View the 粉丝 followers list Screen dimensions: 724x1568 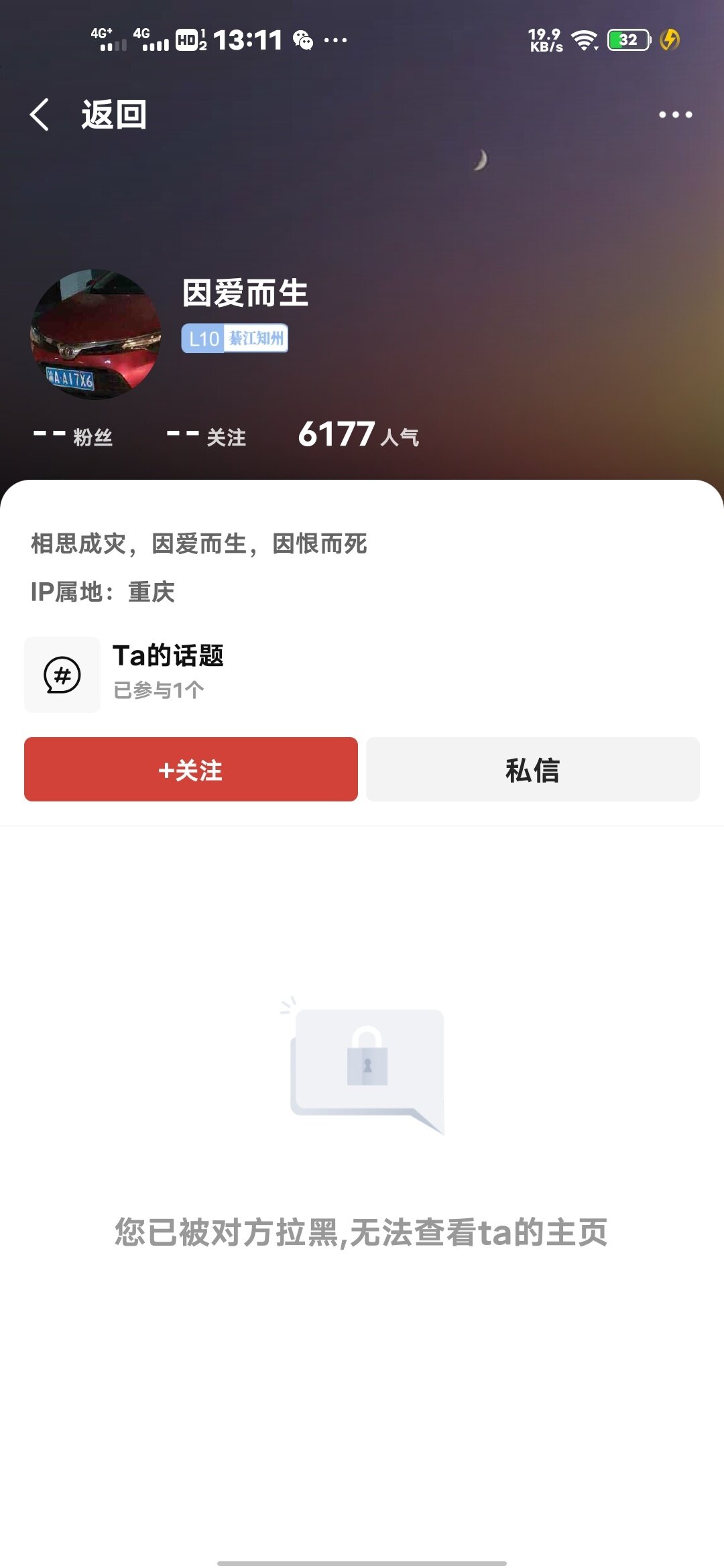[x=73, y=436]
